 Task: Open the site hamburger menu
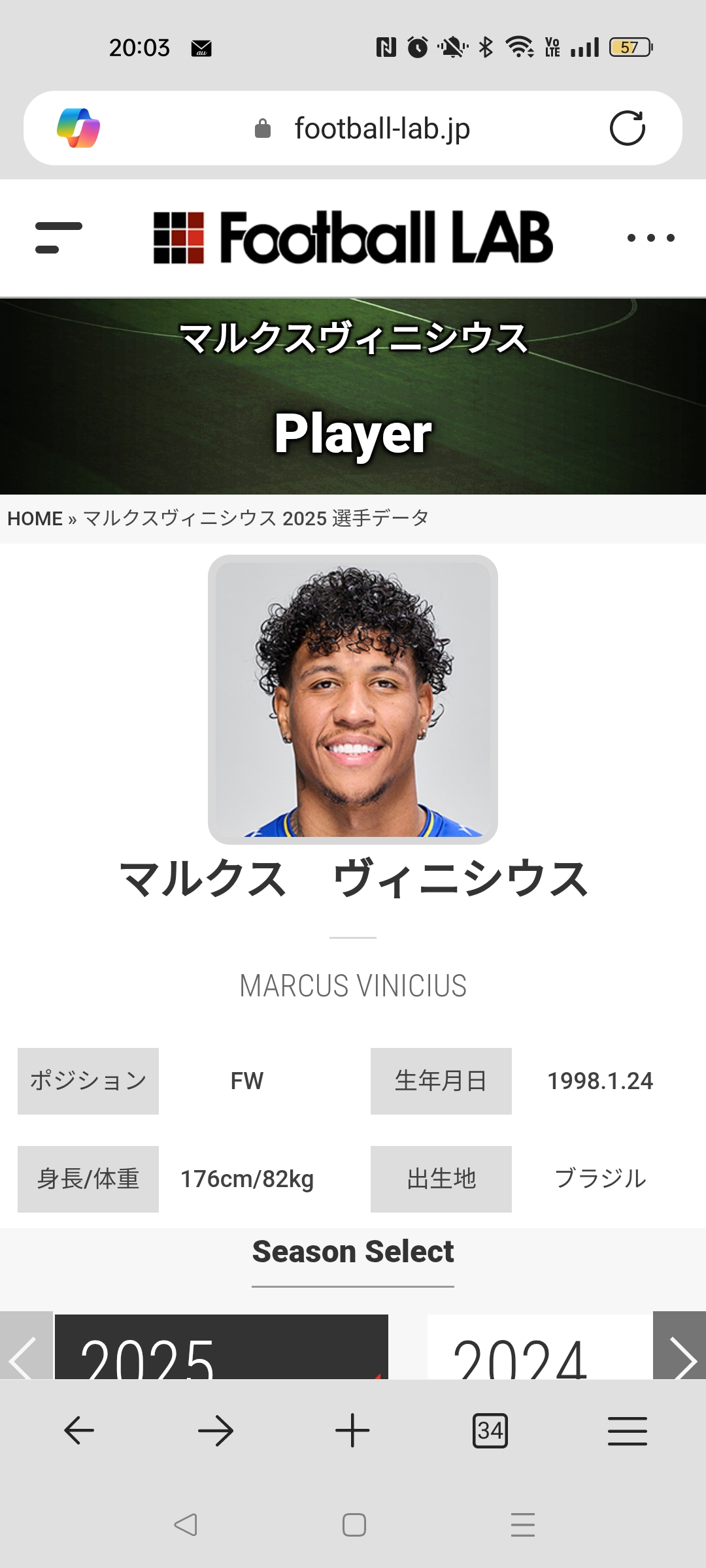[58, 238]
